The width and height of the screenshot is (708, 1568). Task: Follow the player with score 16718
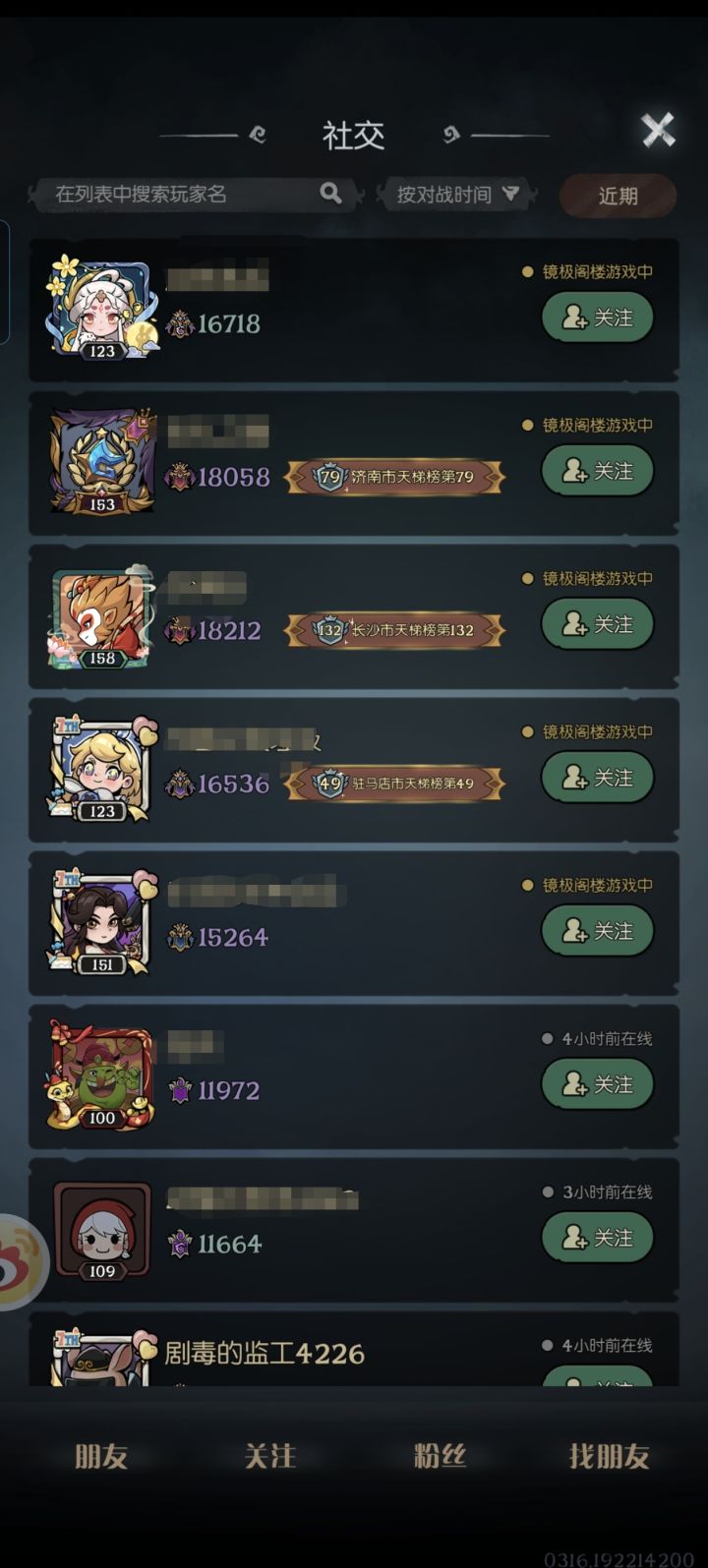597,317
